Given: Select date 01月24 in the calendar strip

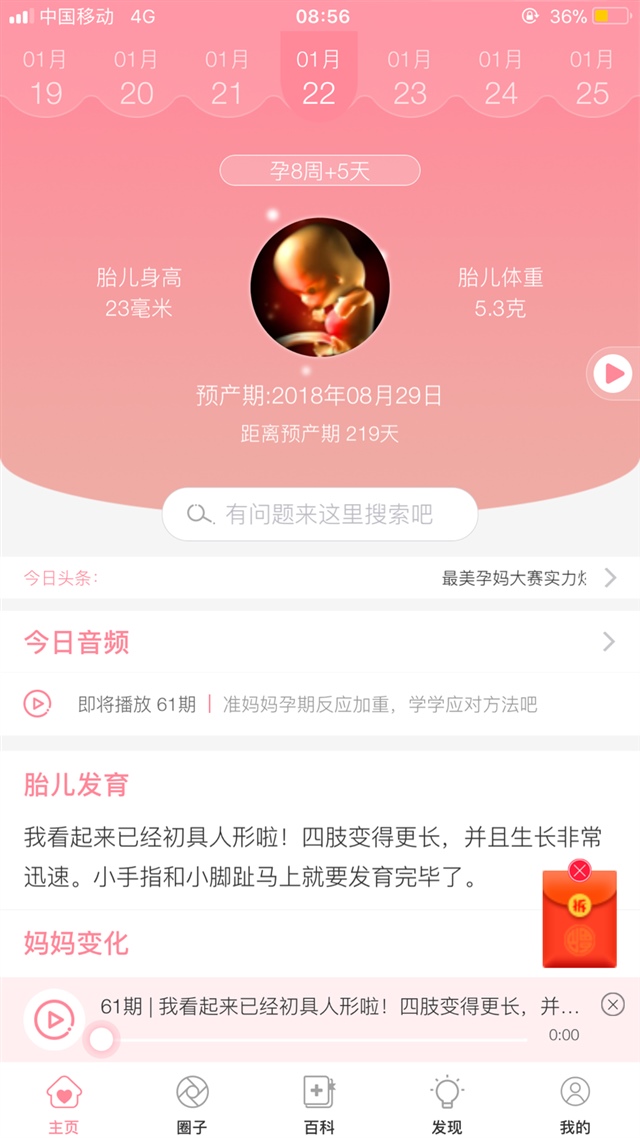Looking at the screenshot, I should click(x=500, y=78).
